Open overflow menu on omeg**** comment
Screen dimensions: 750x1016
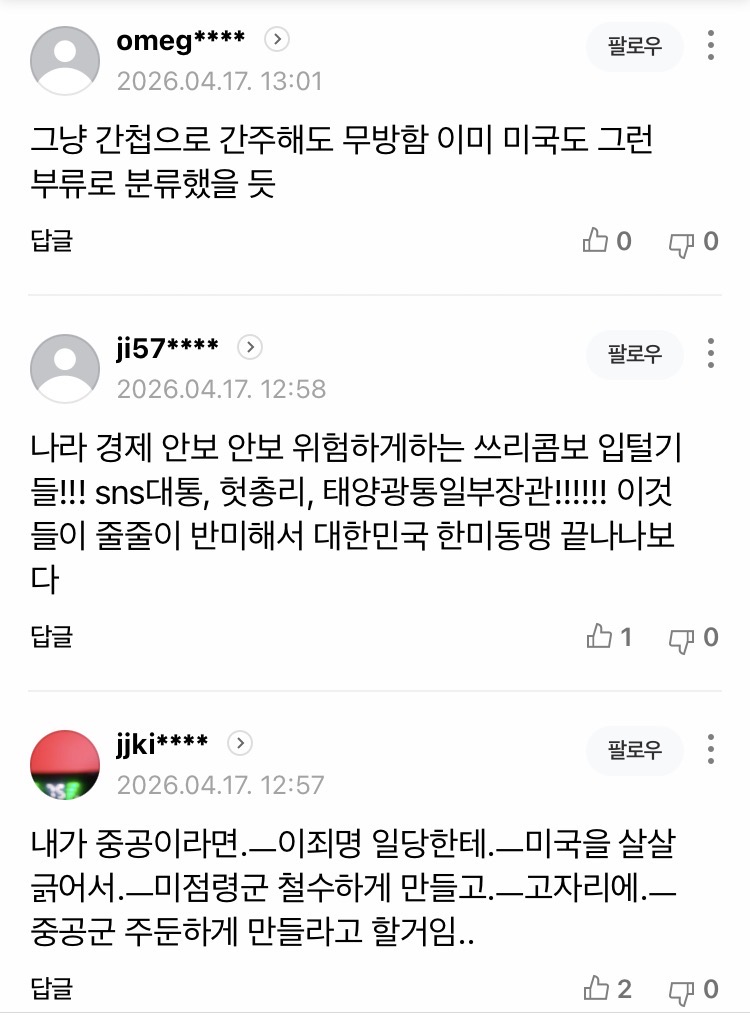[711, 46]
